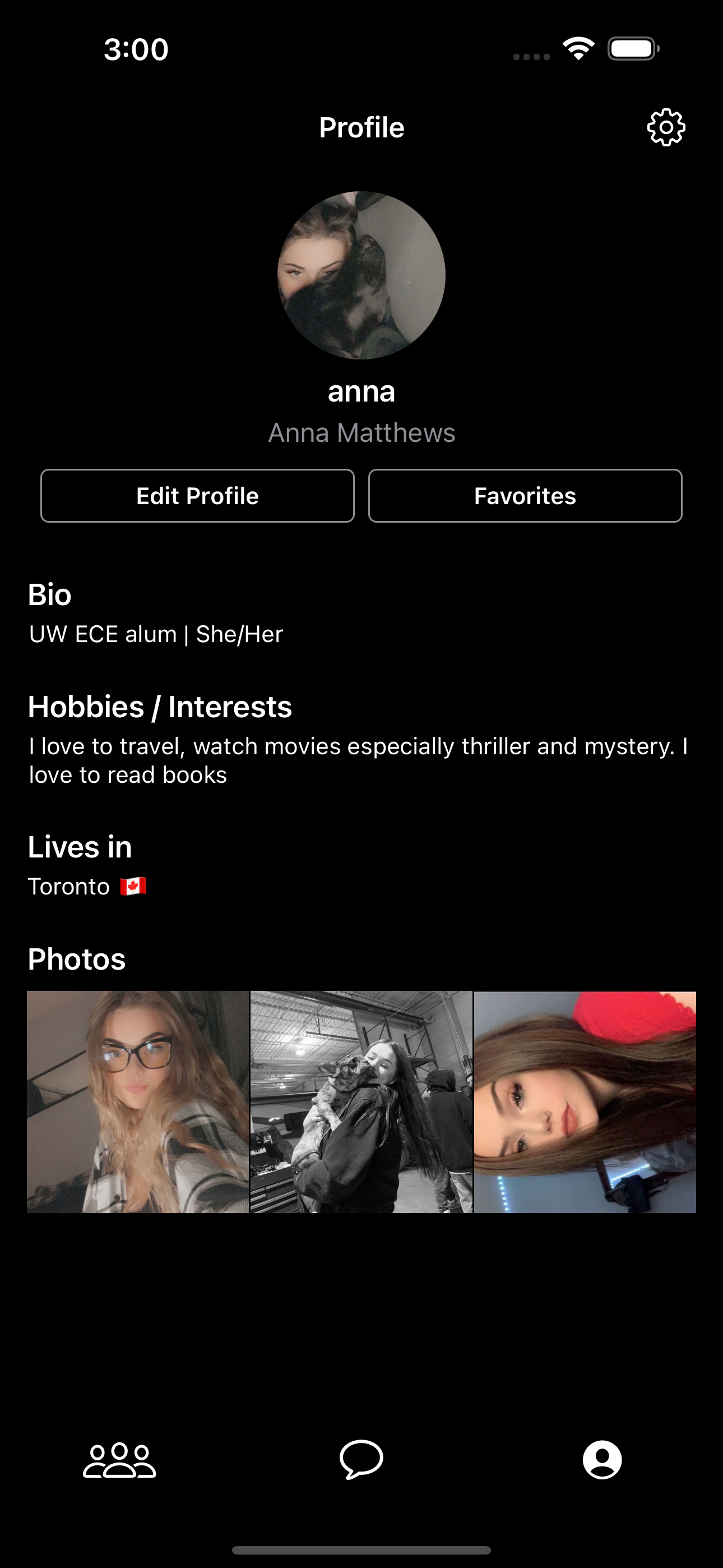Open settings via the gear icon
Image resolution: width=723 pixels, height=1568 pixels.
[x=666, y=128]
